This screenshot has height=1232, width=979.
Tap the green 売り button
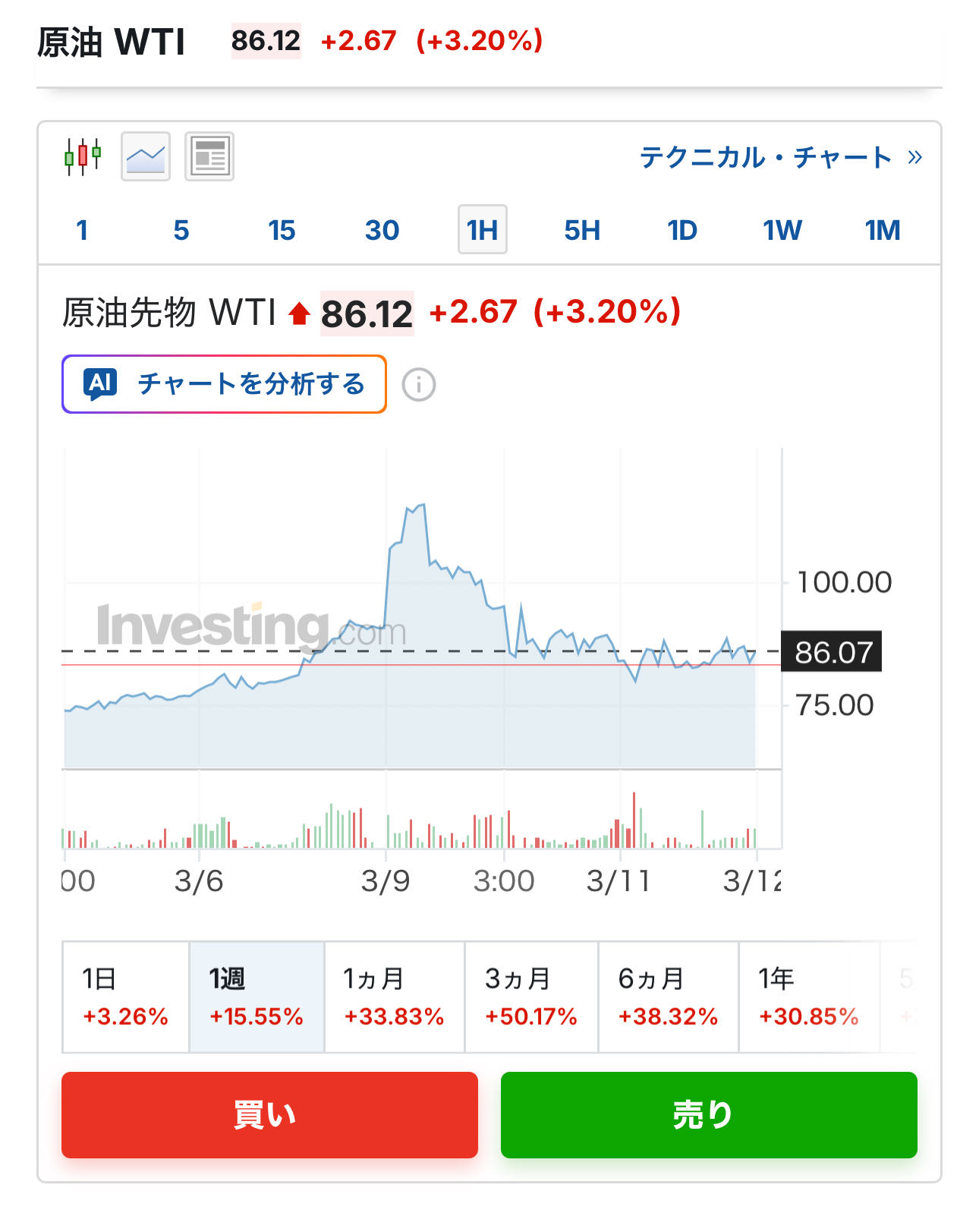pos(709,1114)
